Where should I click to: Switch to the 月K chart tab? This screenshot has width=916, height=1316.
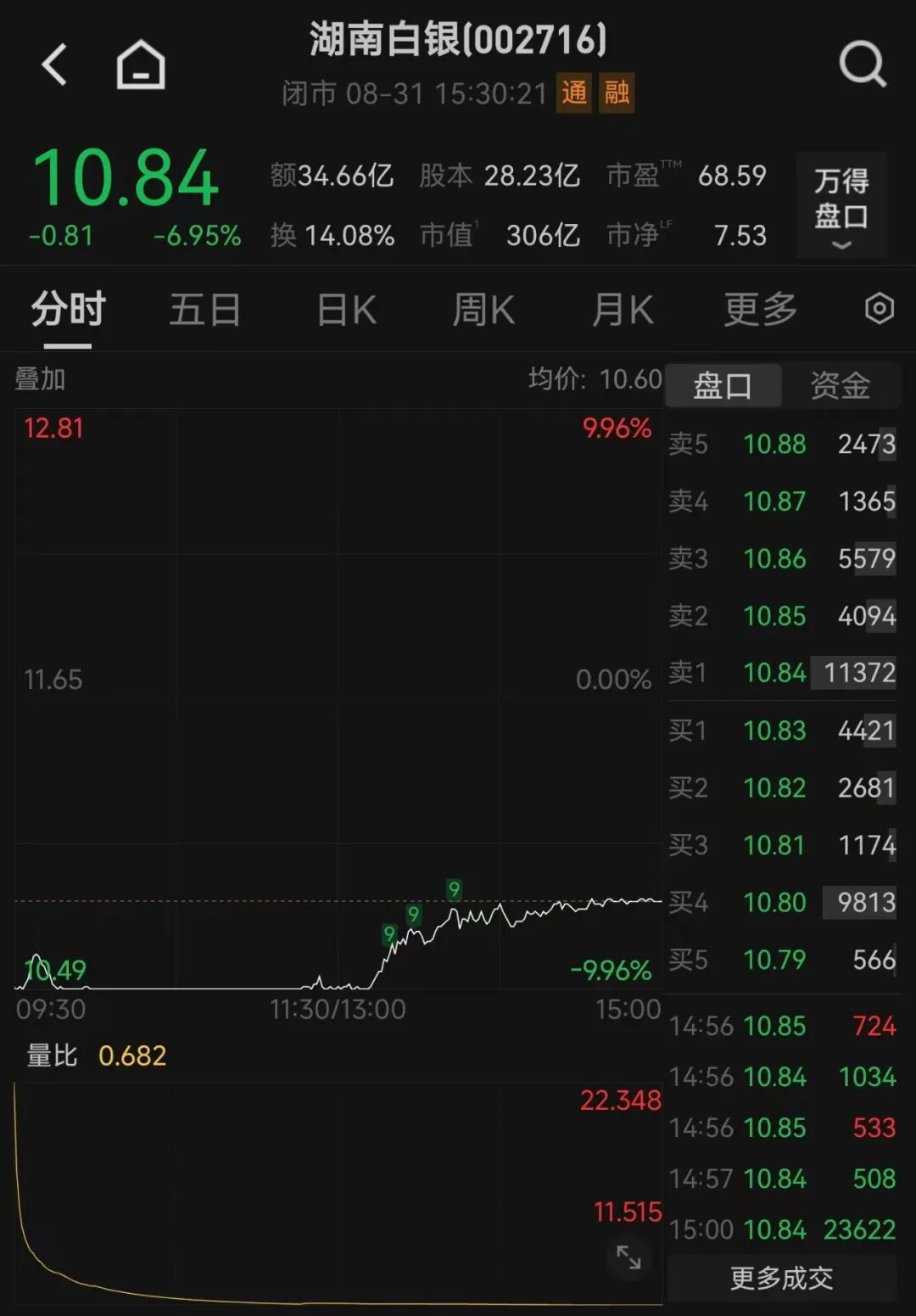coord(623,310)
